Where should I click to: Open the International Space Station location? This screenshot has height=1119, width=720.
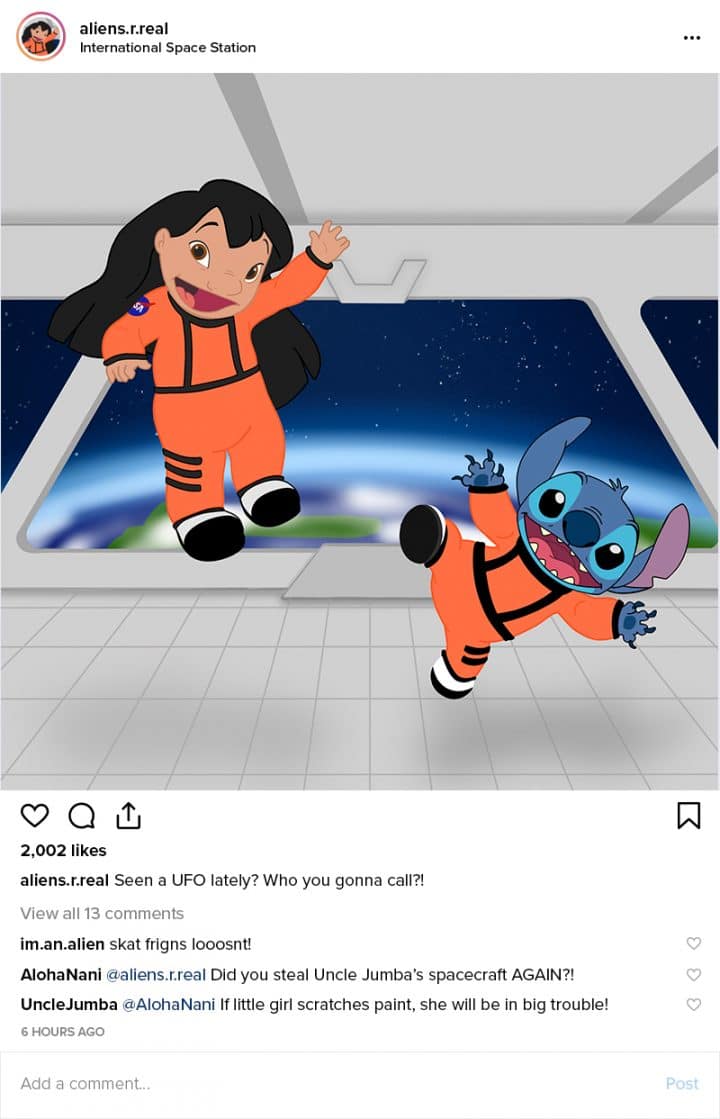click(x=167, y=47)
